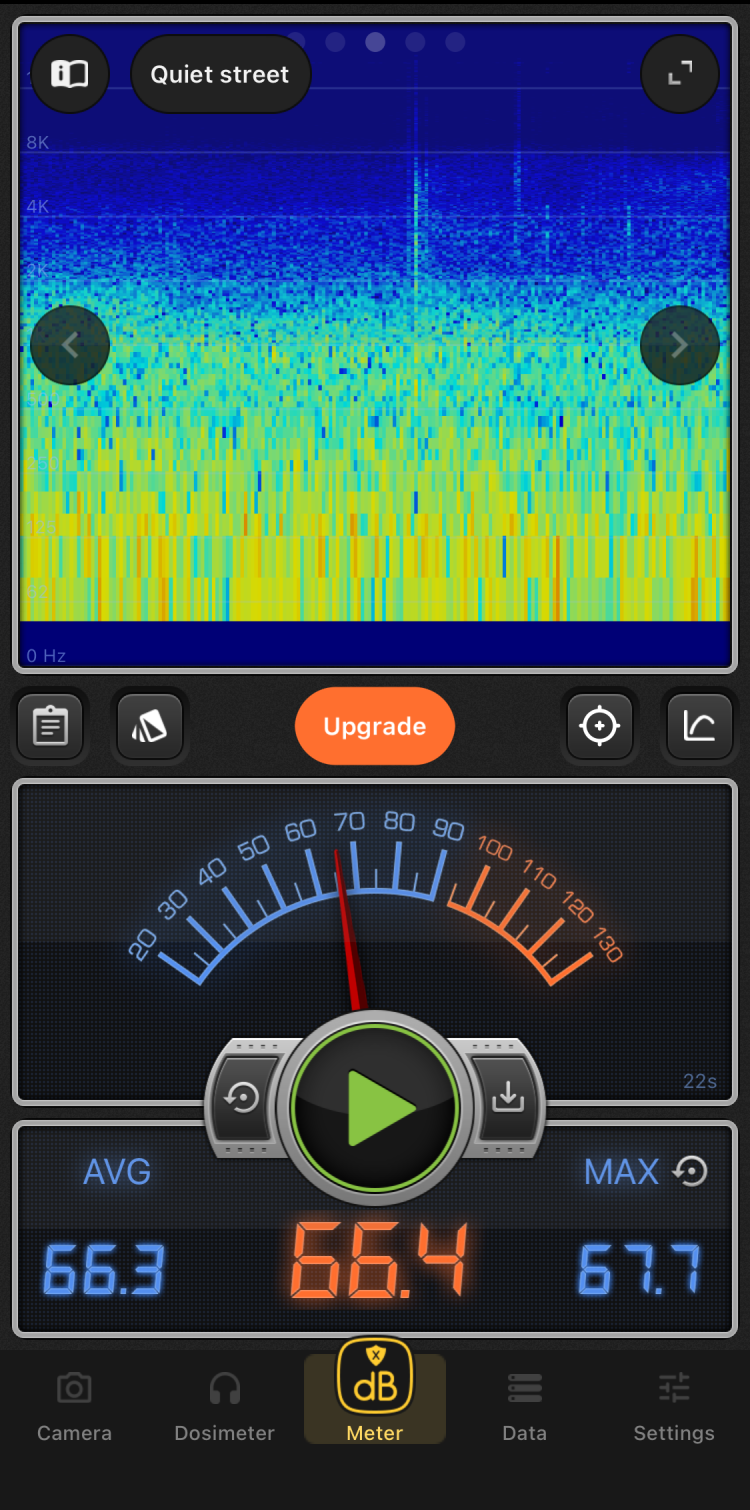750x1510 pixels.
Task: Tap the Quiet street label chip
Action: pos(220,74)
